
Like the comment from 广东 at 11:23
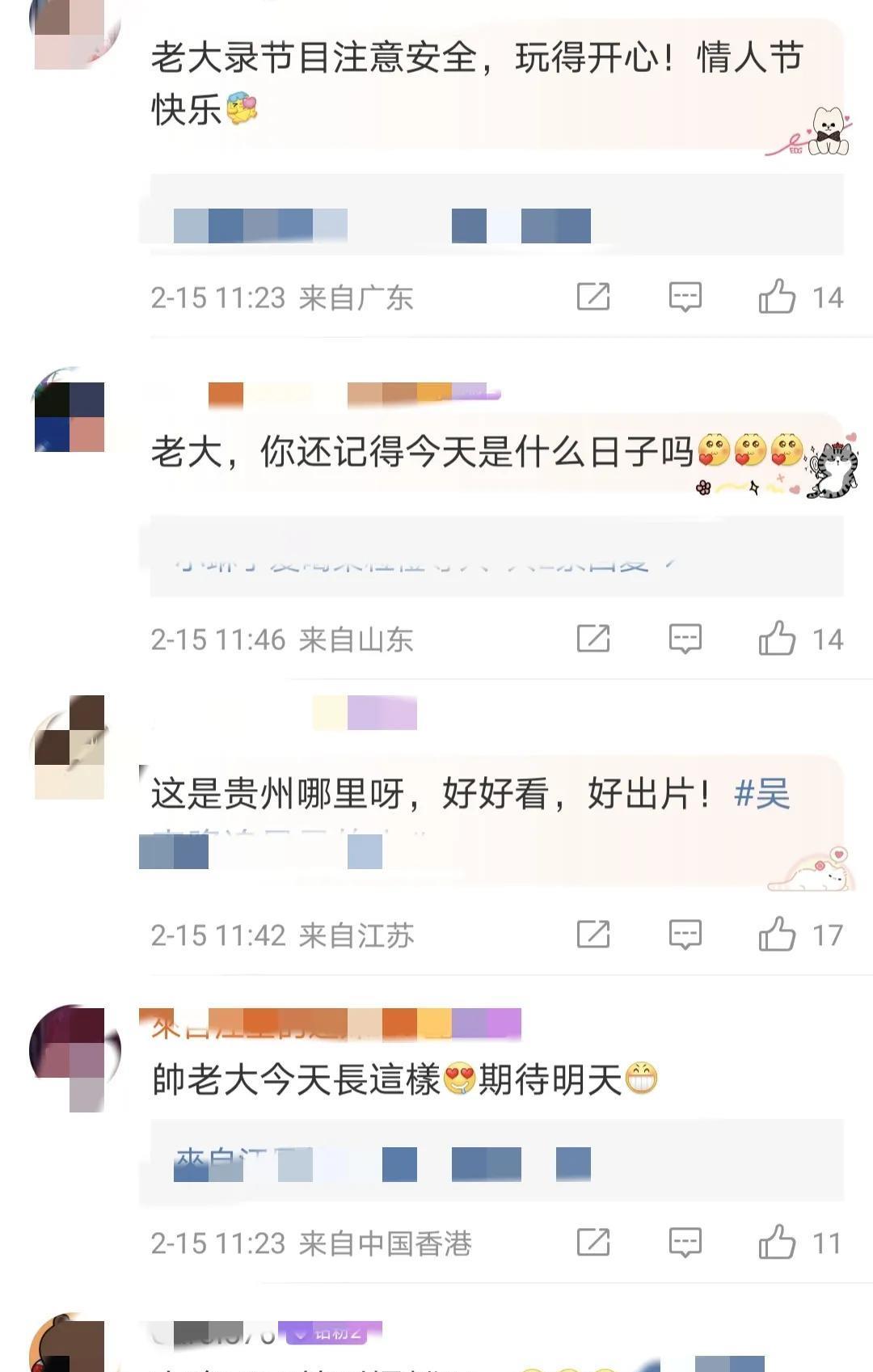[x=777, y=297]
